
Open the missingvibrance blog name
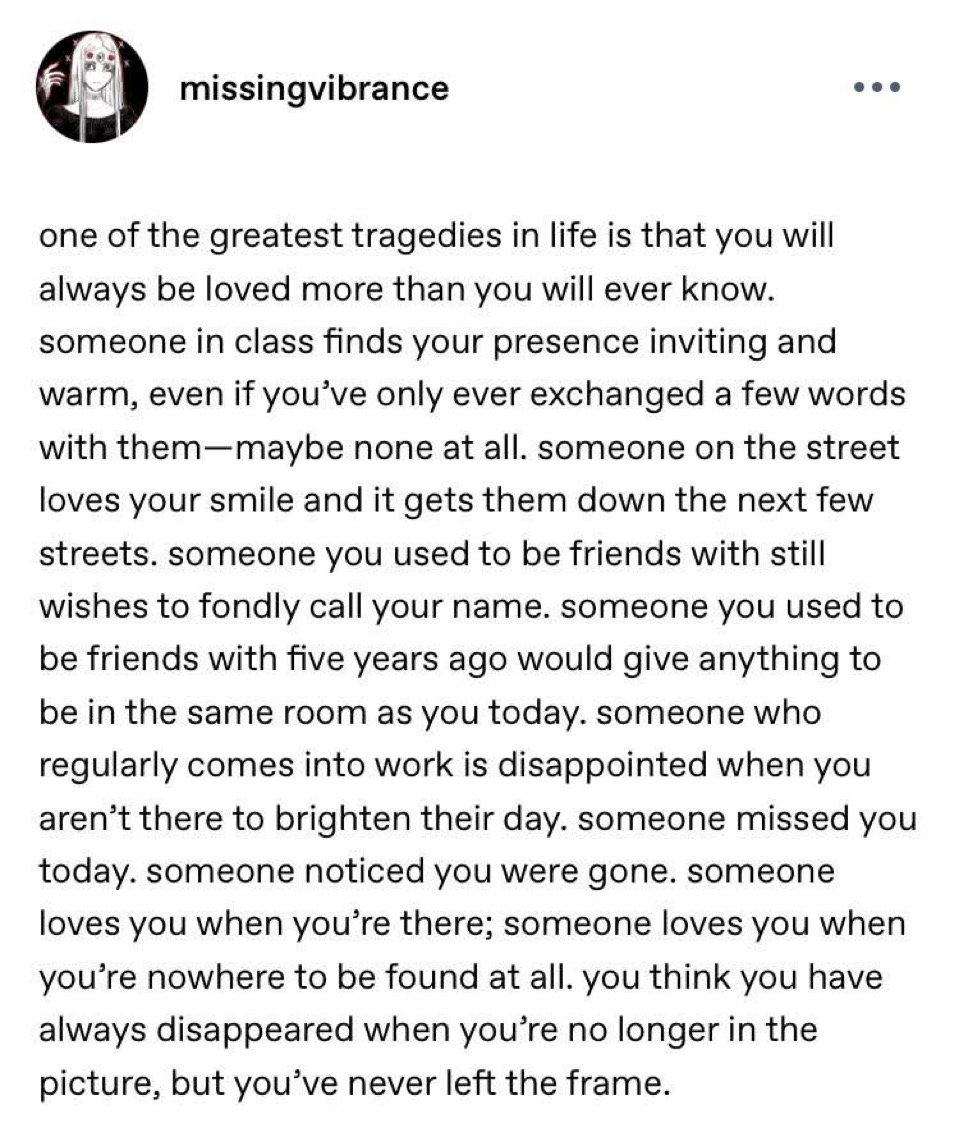coord(314,89)
